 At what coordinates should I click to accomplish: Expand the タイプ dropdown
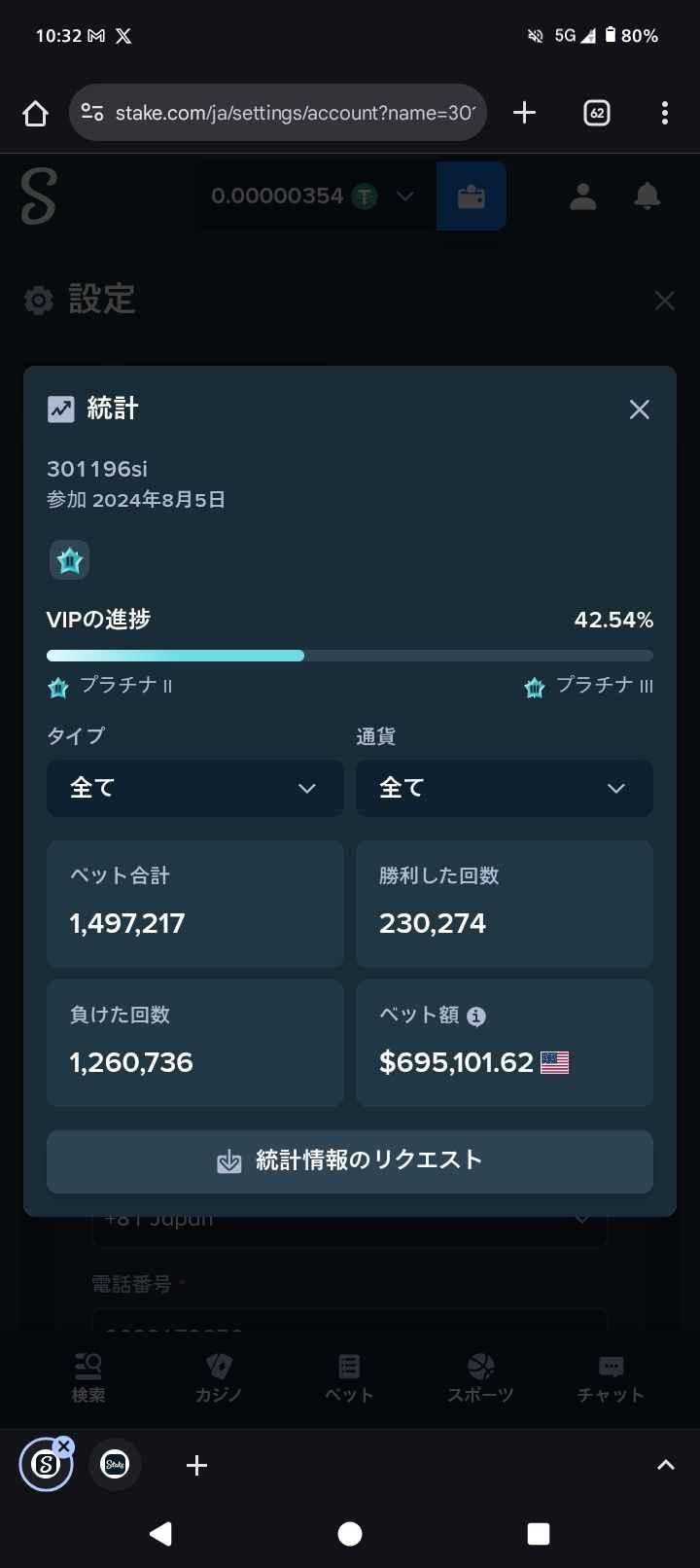pos(194,788)
